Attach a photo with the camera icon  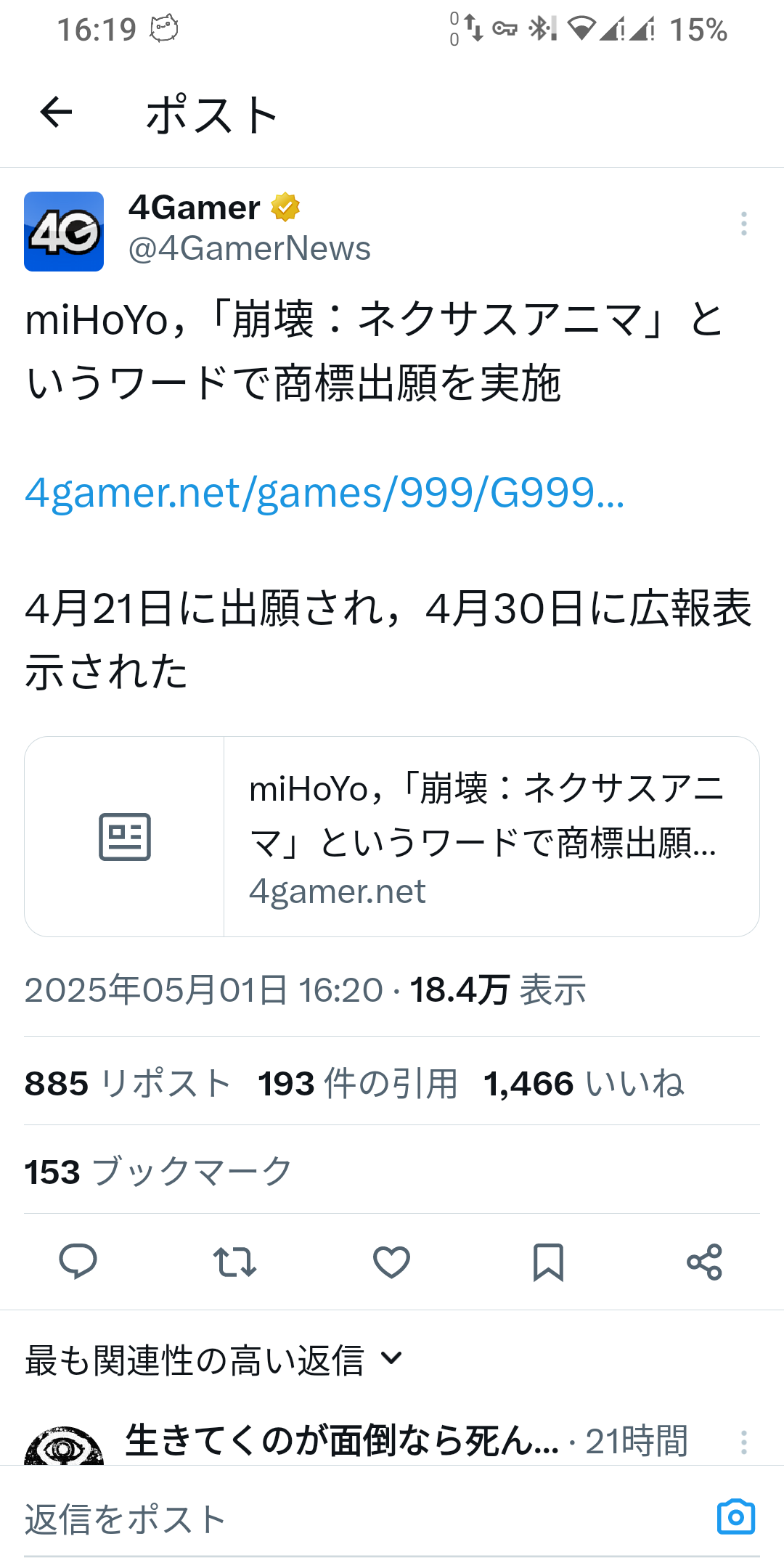(x=735, y=1517)
